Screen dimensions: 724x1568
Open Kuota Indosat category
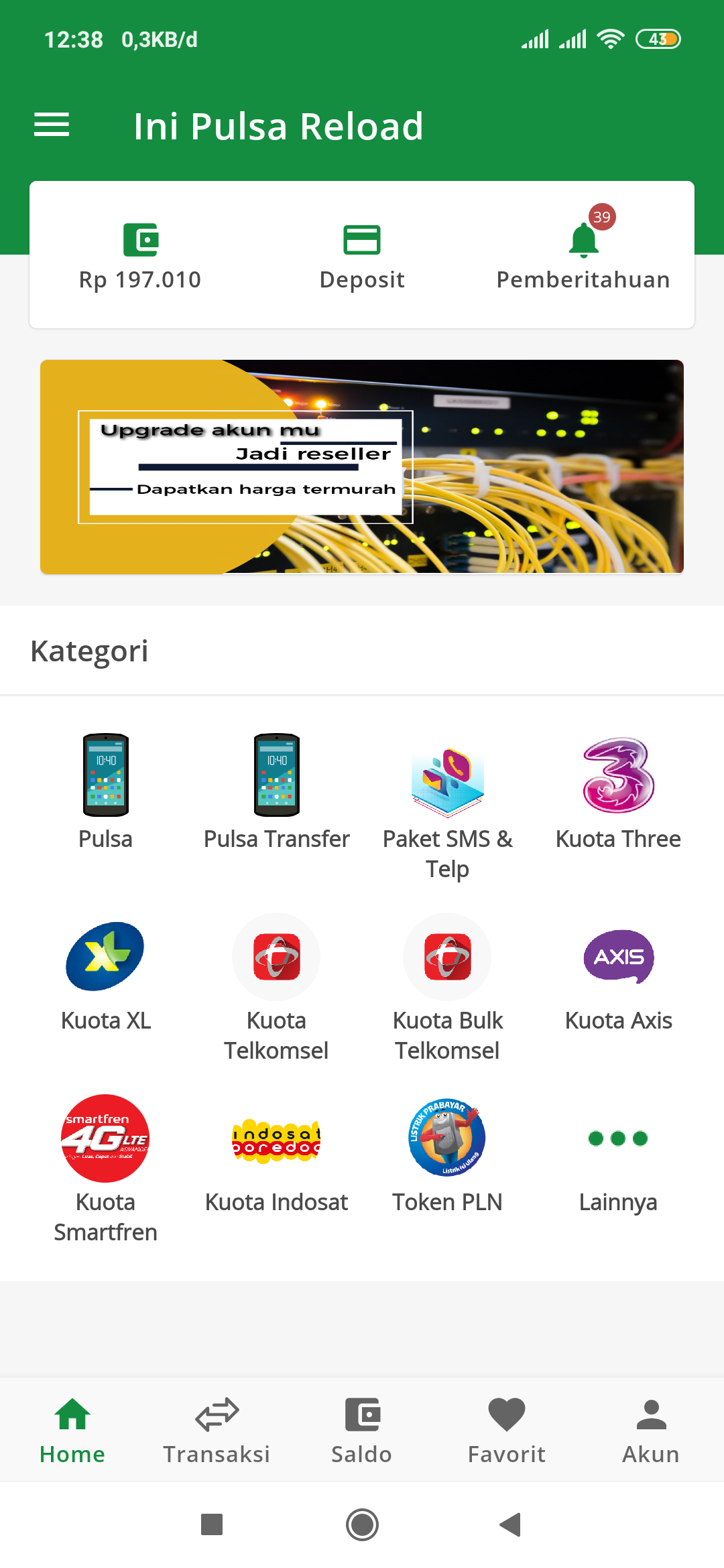coord(276,1156)
